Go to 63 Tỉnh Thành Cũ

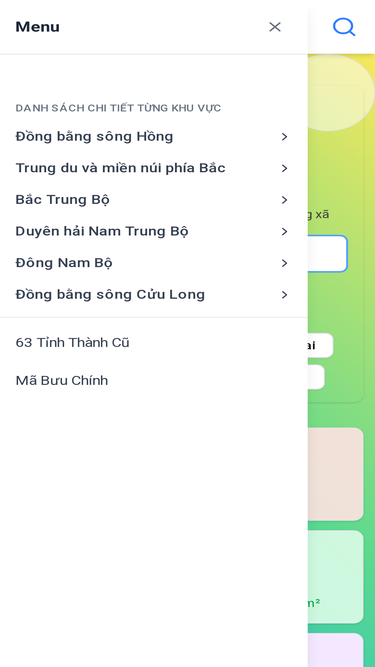click(72, 342)
